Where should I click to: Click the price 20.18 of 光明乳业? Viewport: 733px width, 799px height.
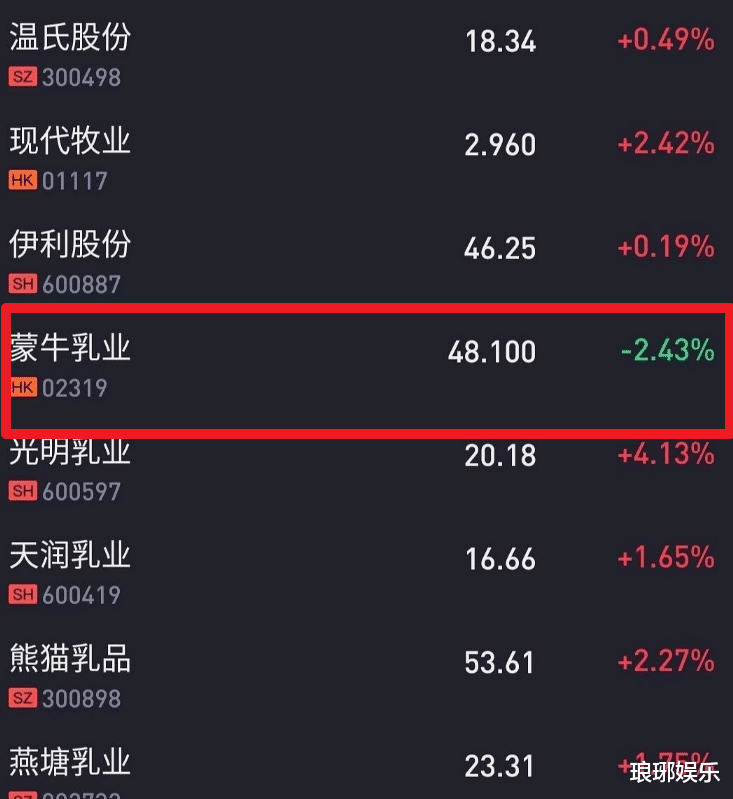500,455
